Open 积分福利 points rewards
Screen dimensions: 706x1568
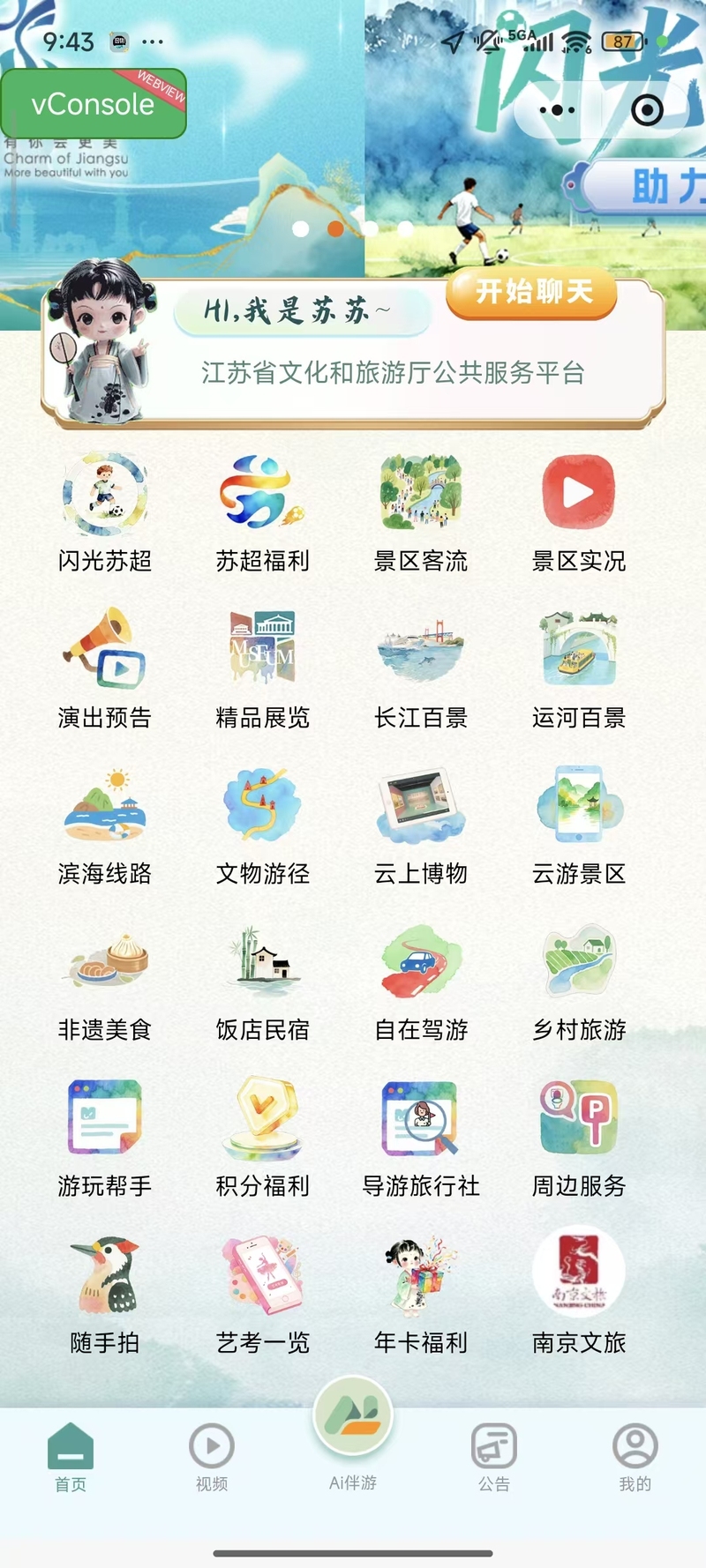[263, 1137]
